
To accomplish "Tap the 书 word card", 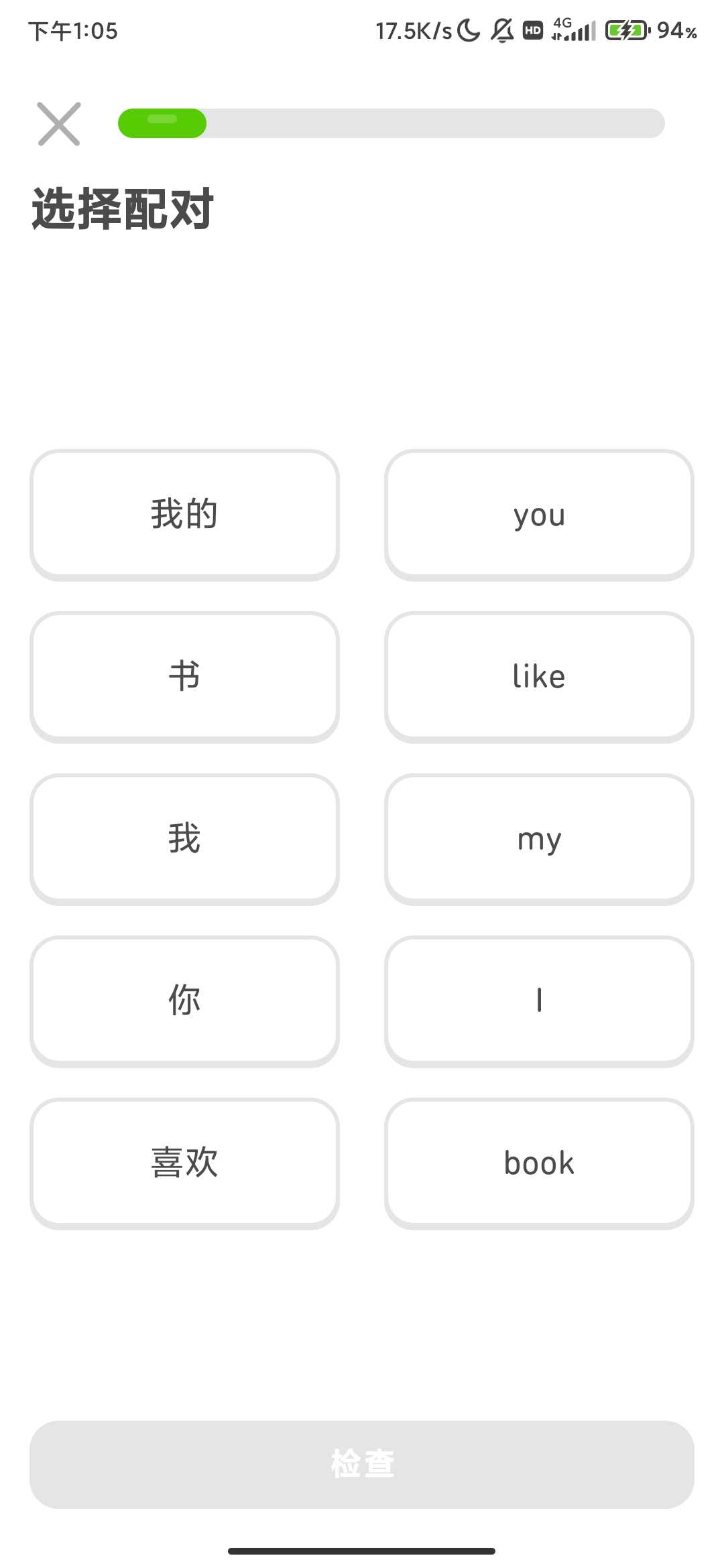I will coord(184,676).
